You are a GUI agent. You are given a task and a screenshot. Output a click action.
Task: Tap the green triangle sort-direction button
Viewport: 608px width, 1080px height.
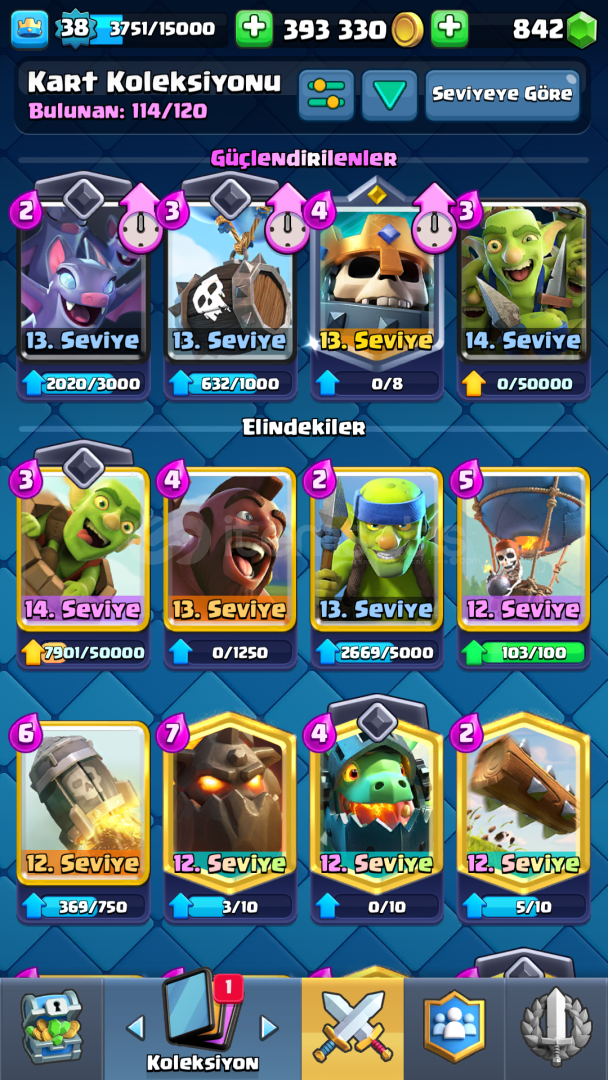[390, 94]
